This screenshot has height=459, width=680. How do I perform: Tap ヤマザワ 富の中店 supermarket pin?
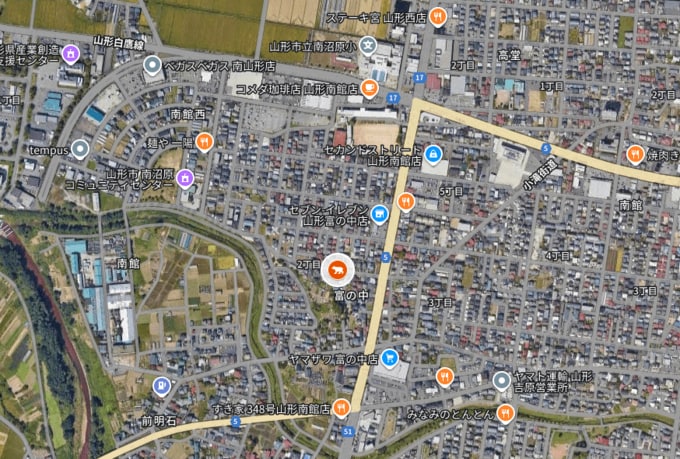389,358
